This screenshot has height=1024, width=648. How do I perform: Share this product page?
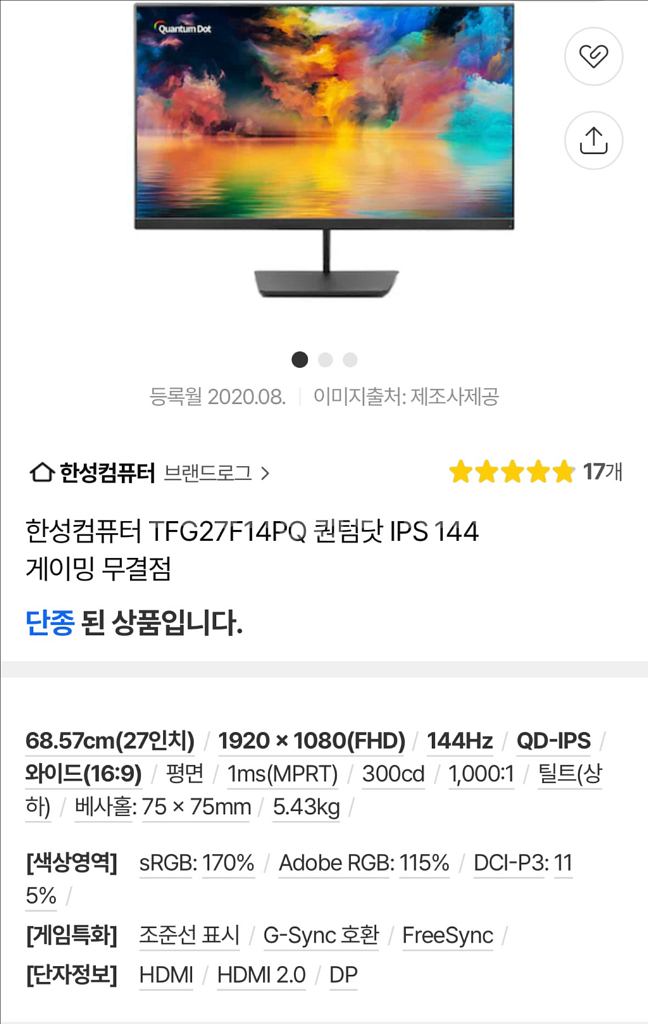tap(593, 140)
